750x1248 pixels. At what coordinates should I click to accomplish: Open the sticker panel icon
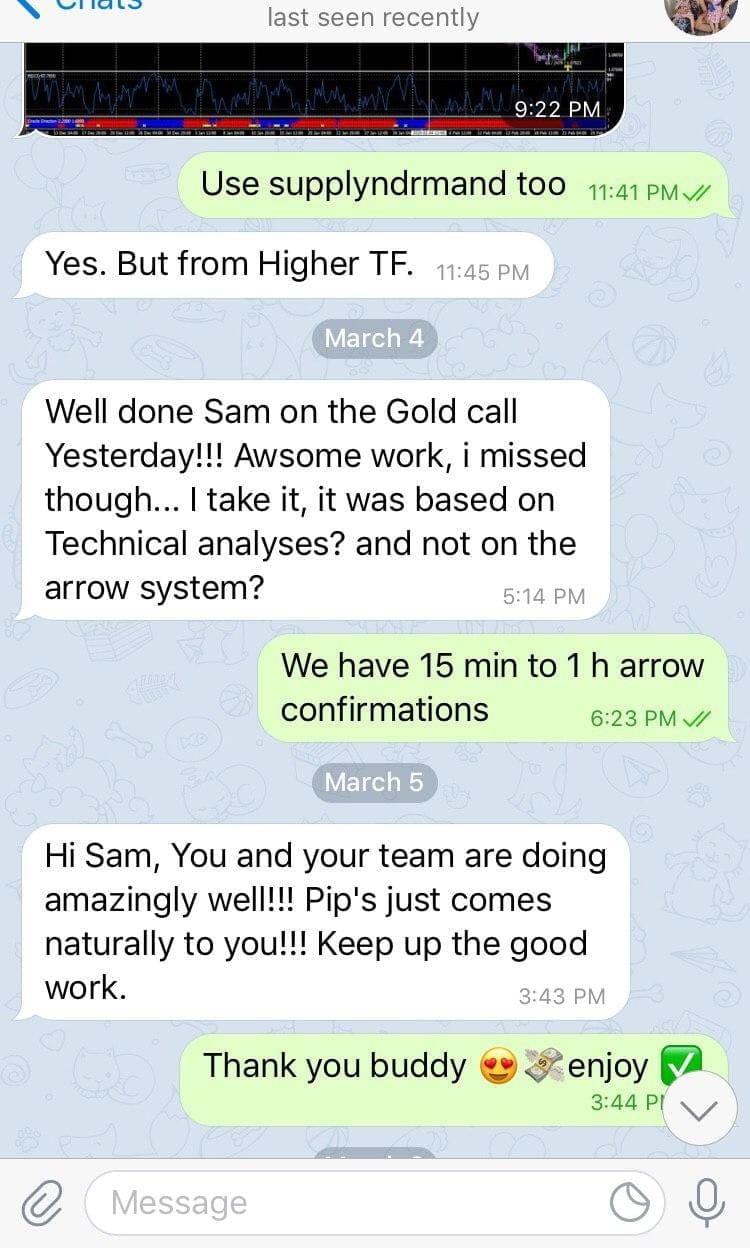click(x=631, y=1203)
